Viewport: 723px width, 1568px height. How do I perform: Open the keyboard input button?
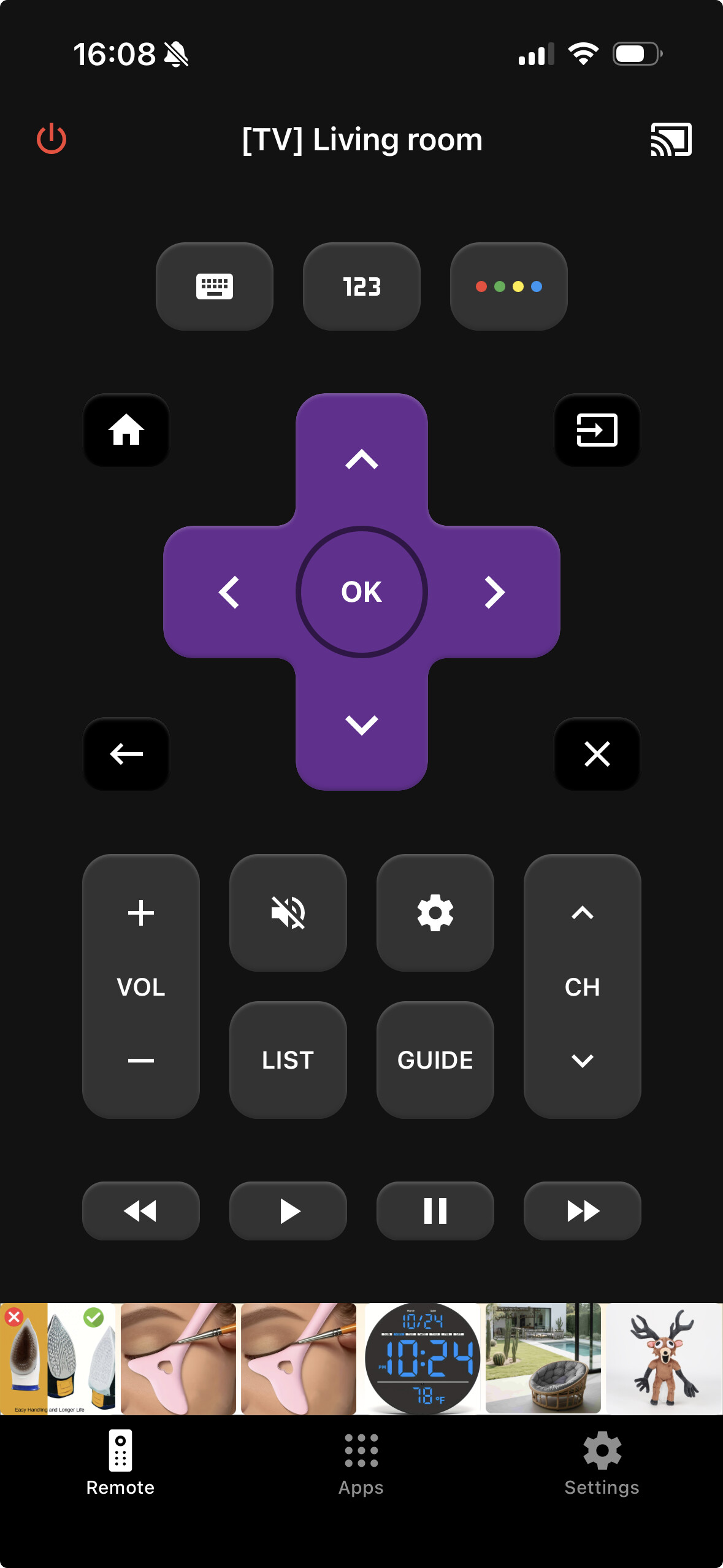[x=214, y=286]
